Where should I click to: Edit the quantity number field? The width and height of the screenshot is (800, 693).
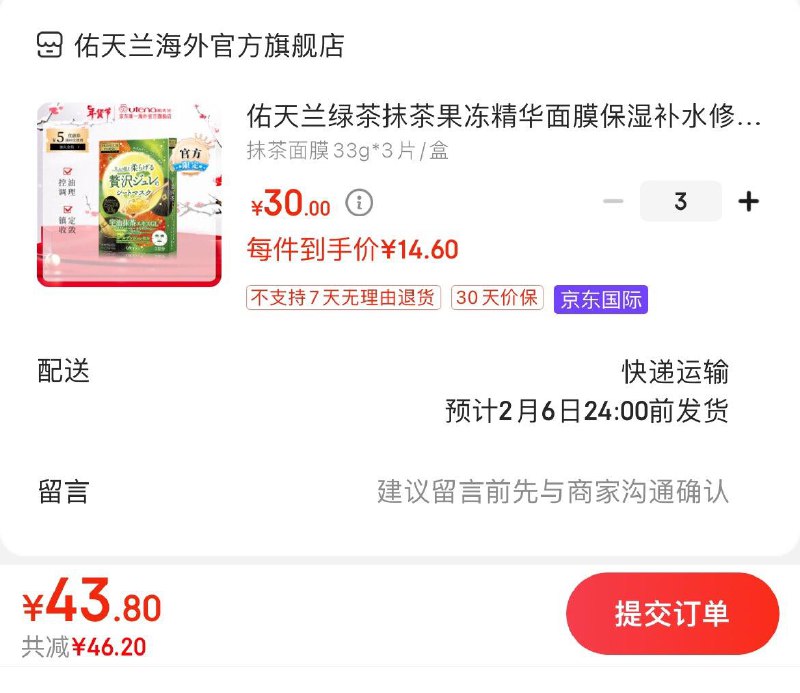[x=680, y=202]
